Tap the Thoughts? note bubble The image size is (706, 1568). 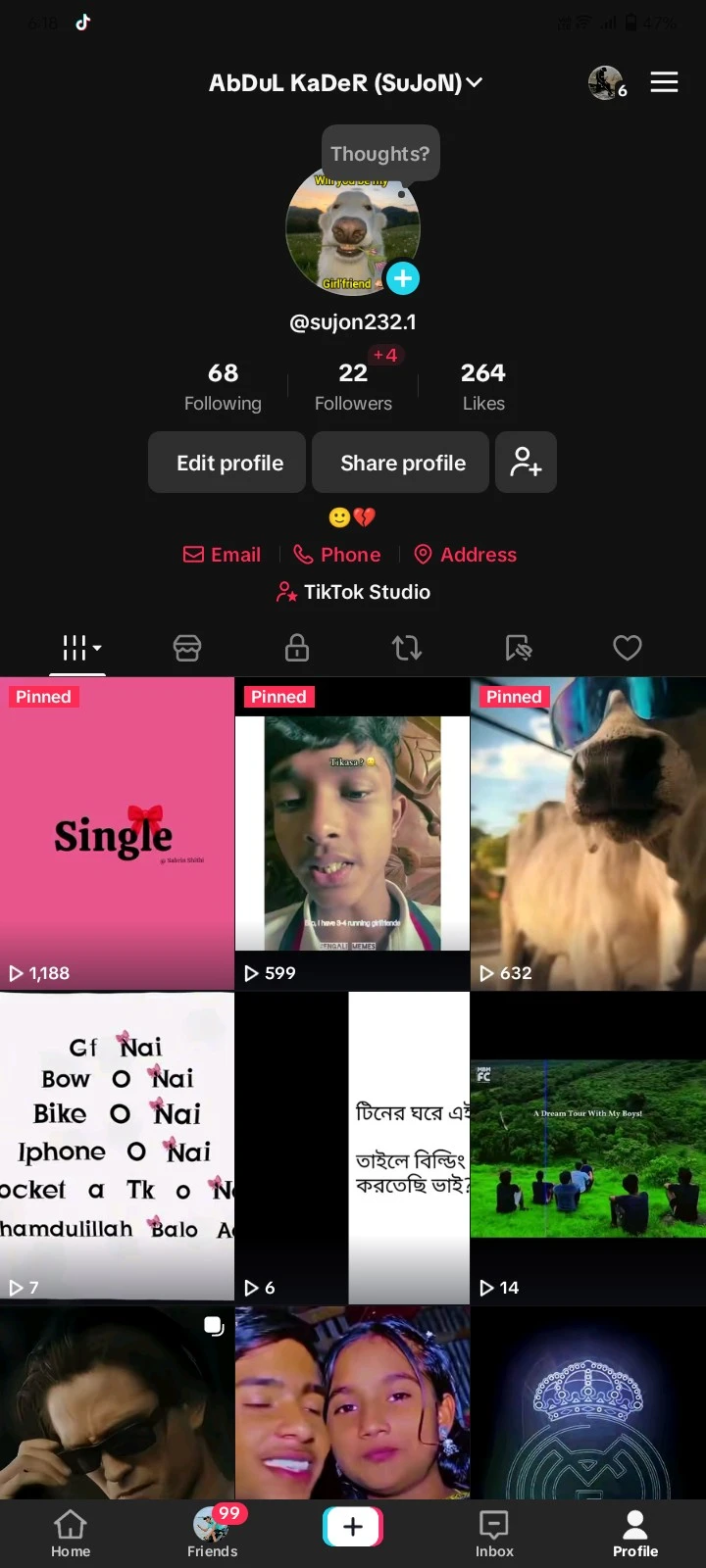tap(379, 154)
